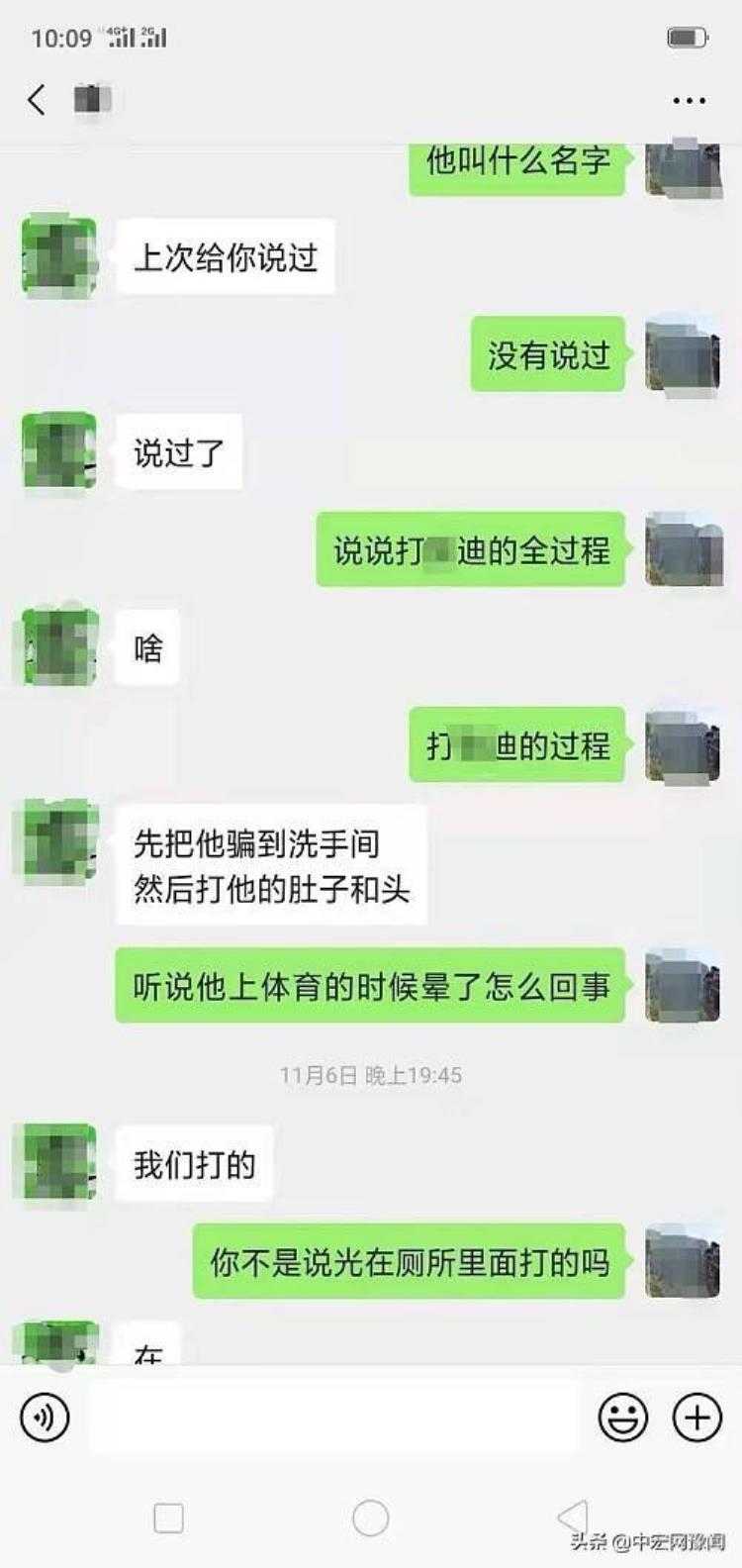Open the emoji picker
This screenshot has height=1568, width=742.
click(x=623, y=1418)
